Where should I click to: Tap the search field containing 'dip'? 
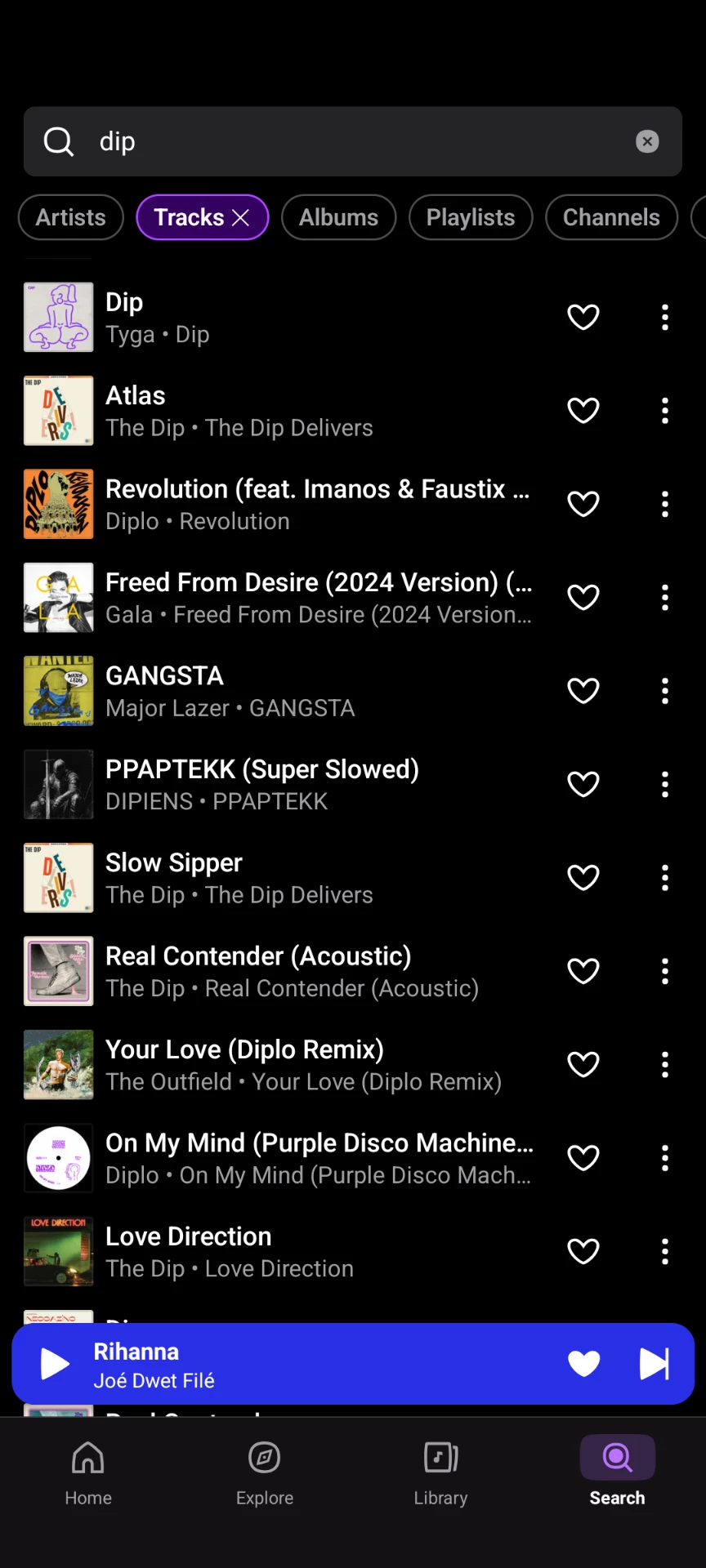tap(351, 141)
